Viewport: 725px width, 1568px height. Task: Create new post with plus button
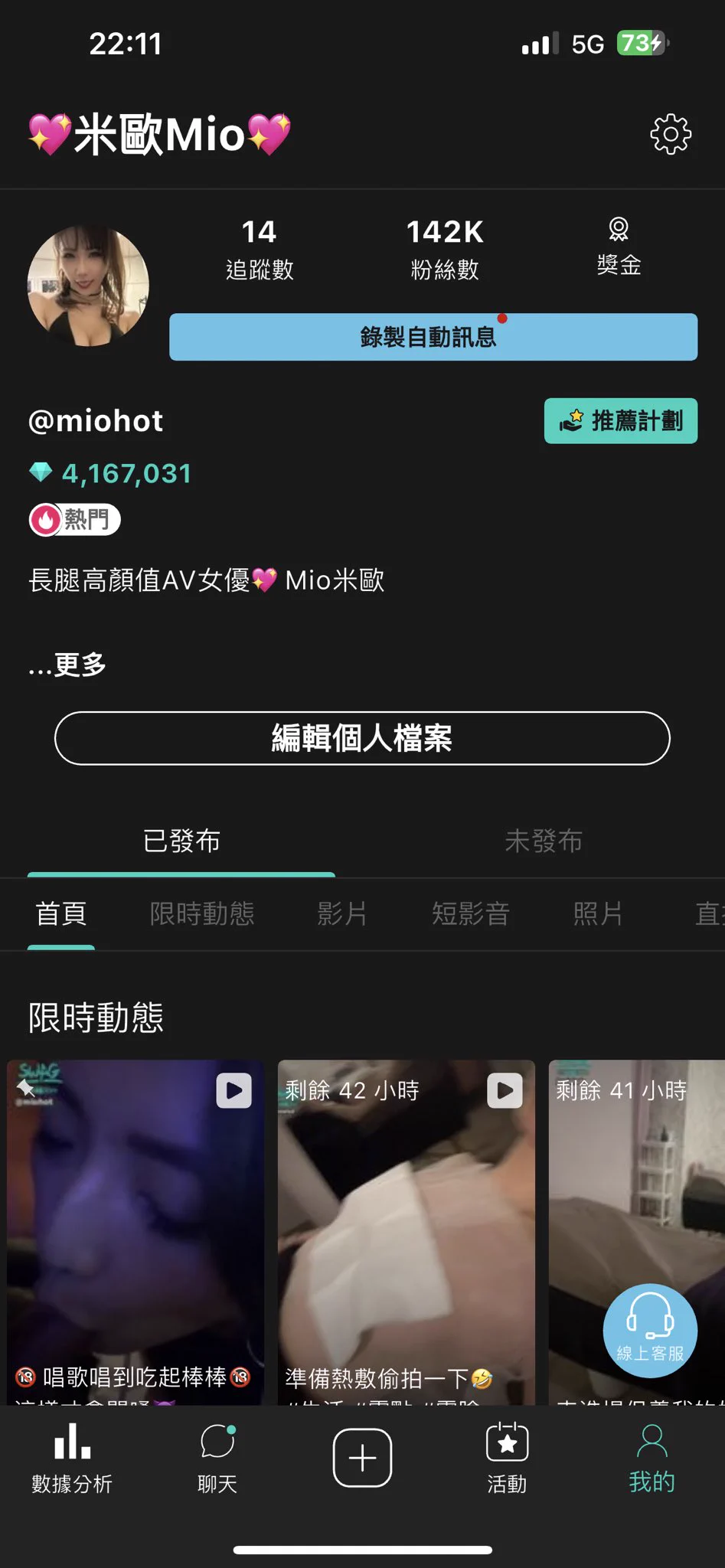(362, 1458)
